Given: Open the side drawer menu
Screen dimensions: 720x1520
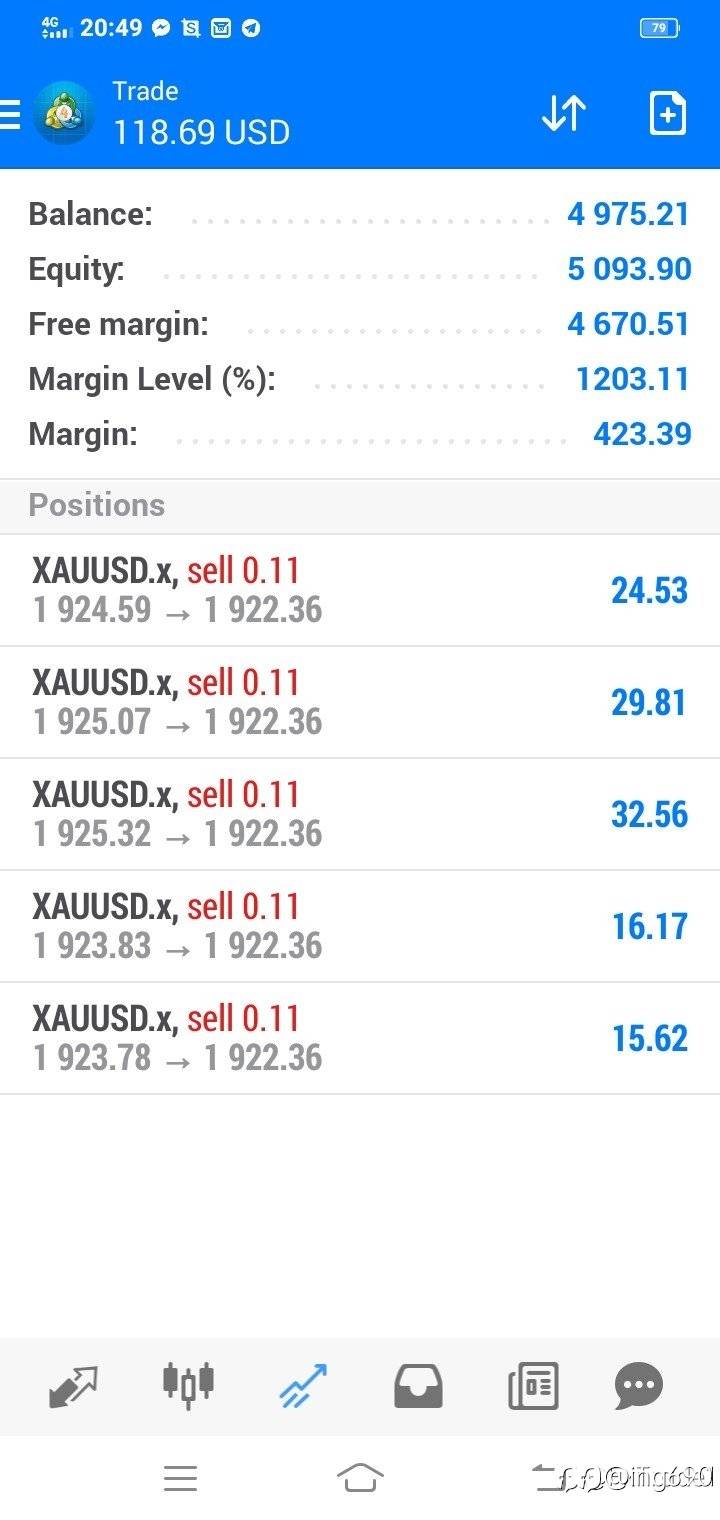Looking at the screenshot, I should [9, 114].
